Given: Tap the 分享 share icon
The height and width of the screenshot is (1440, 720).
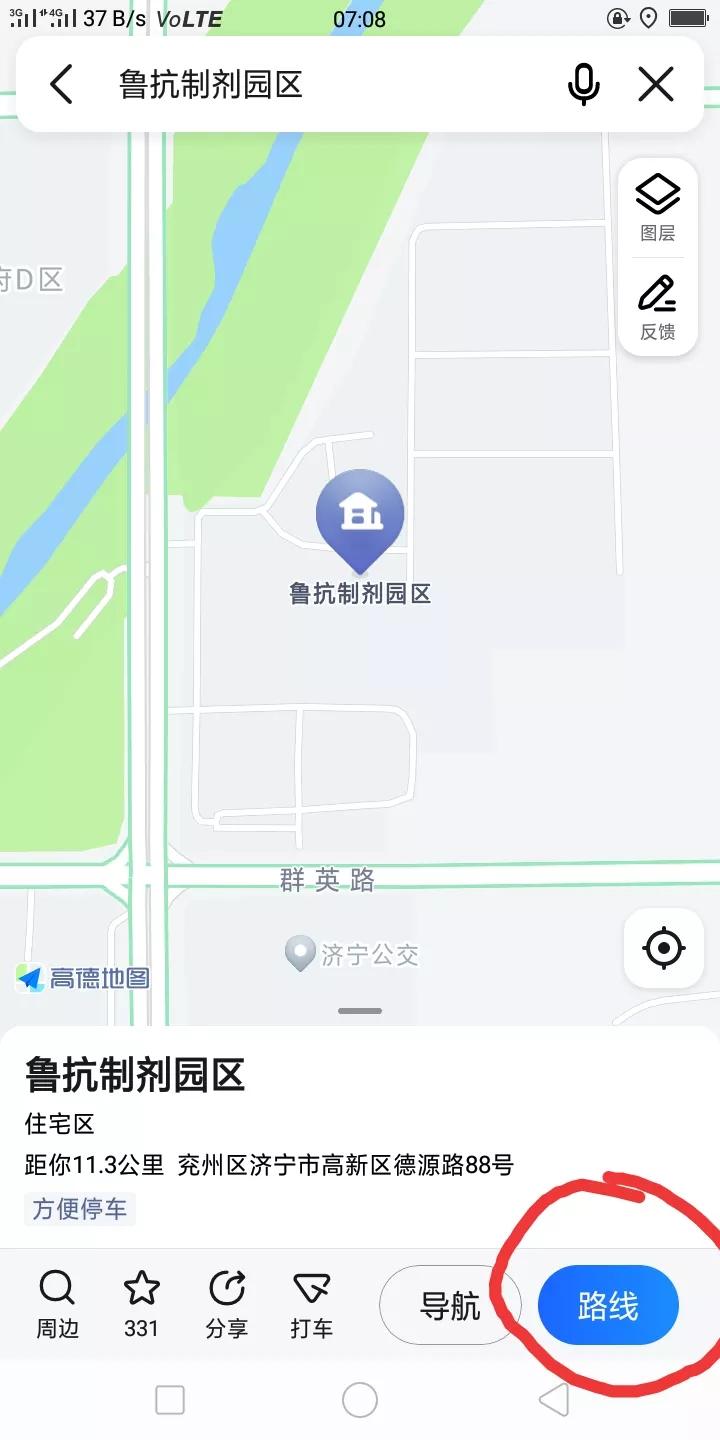Looking at the screenshot, I should coord(225,1301).
